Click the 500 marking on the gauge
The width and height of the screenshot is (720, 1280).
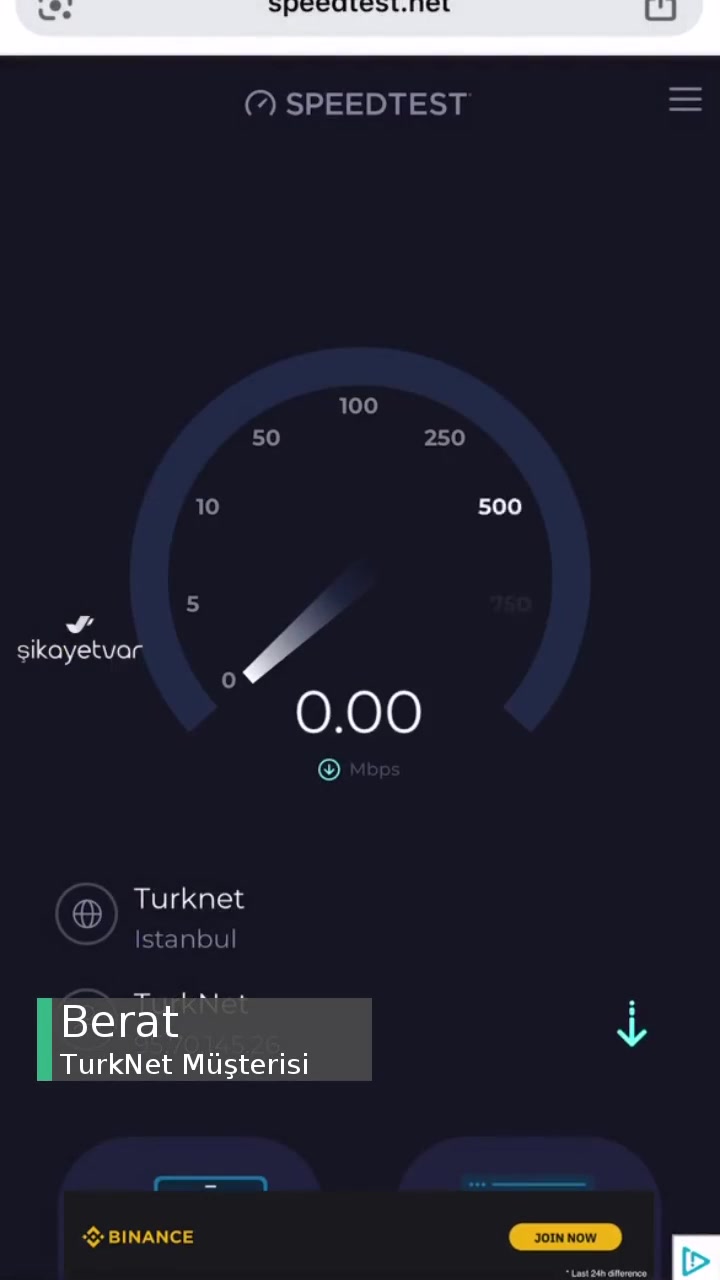coord(499,507)
